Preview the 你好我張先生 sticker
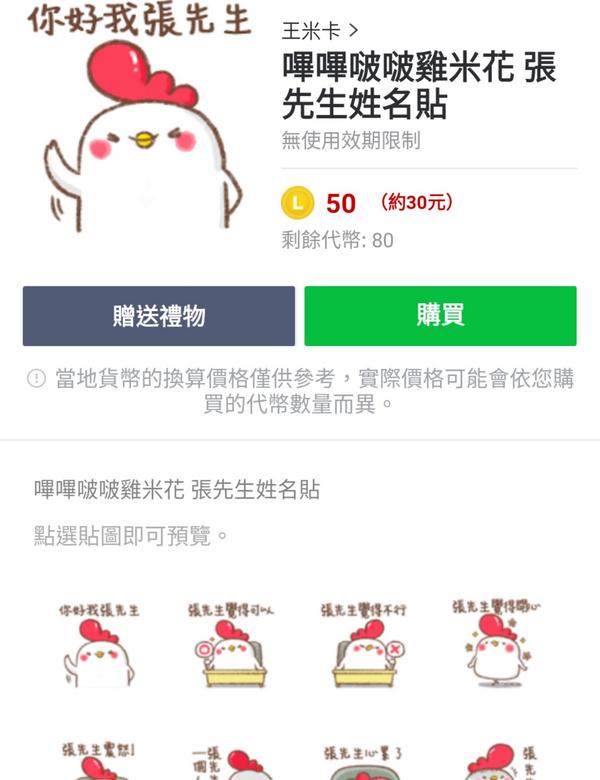The height and width of the screenshot is (780, 600). 98,645
